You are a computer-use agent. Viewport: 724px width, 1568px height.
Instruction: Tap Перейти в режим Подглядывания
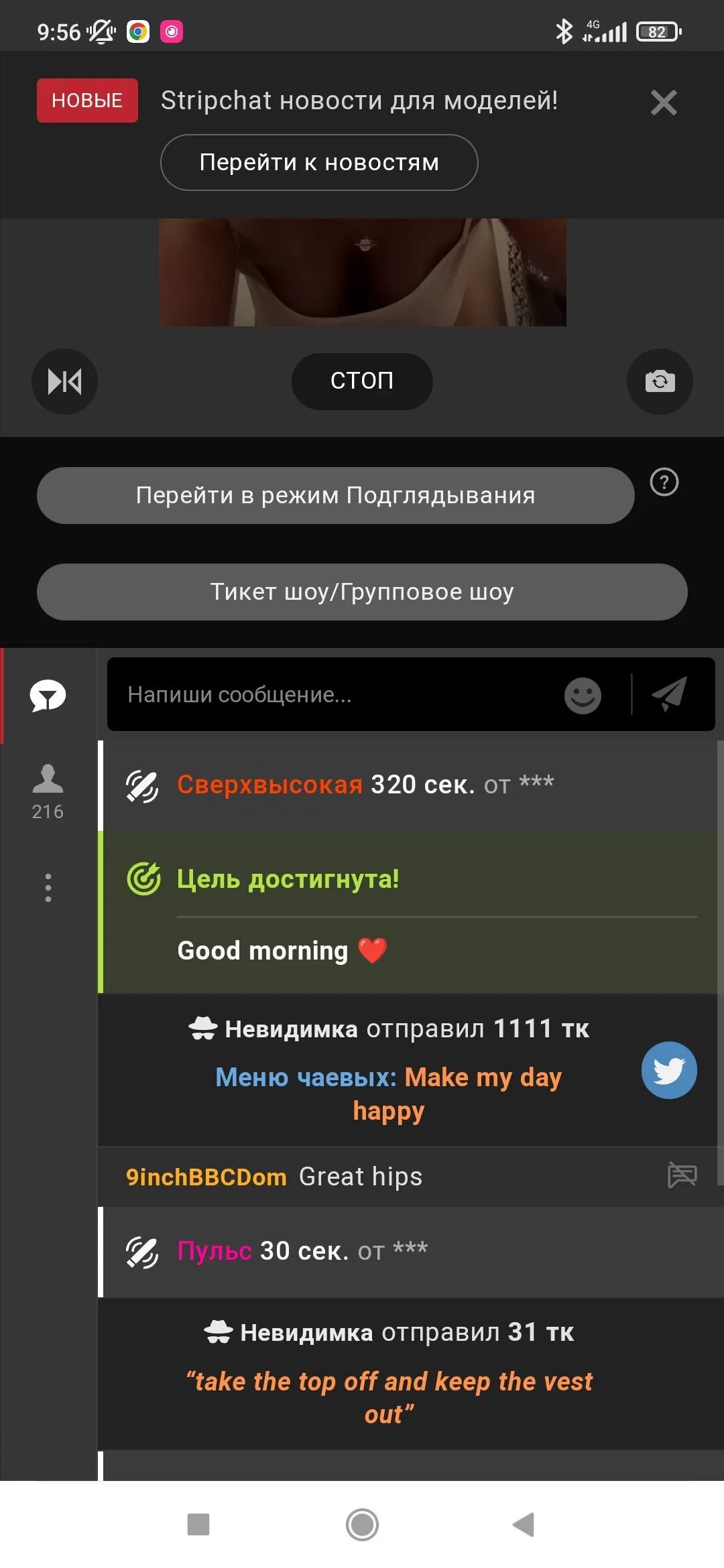(335, 496)
